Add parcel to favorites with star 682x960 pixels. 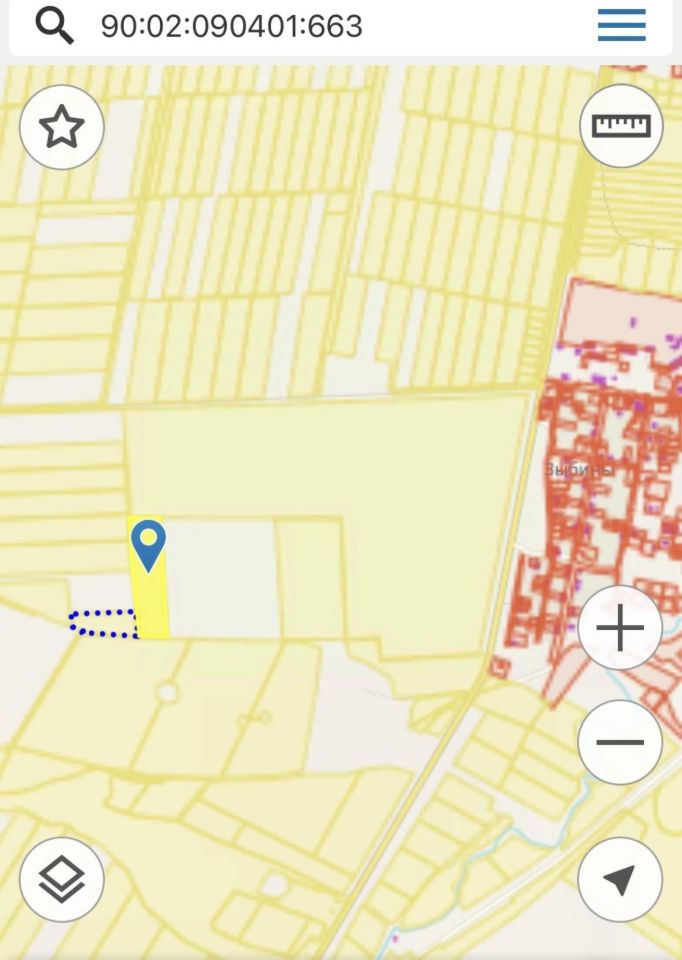coord(61,128)
